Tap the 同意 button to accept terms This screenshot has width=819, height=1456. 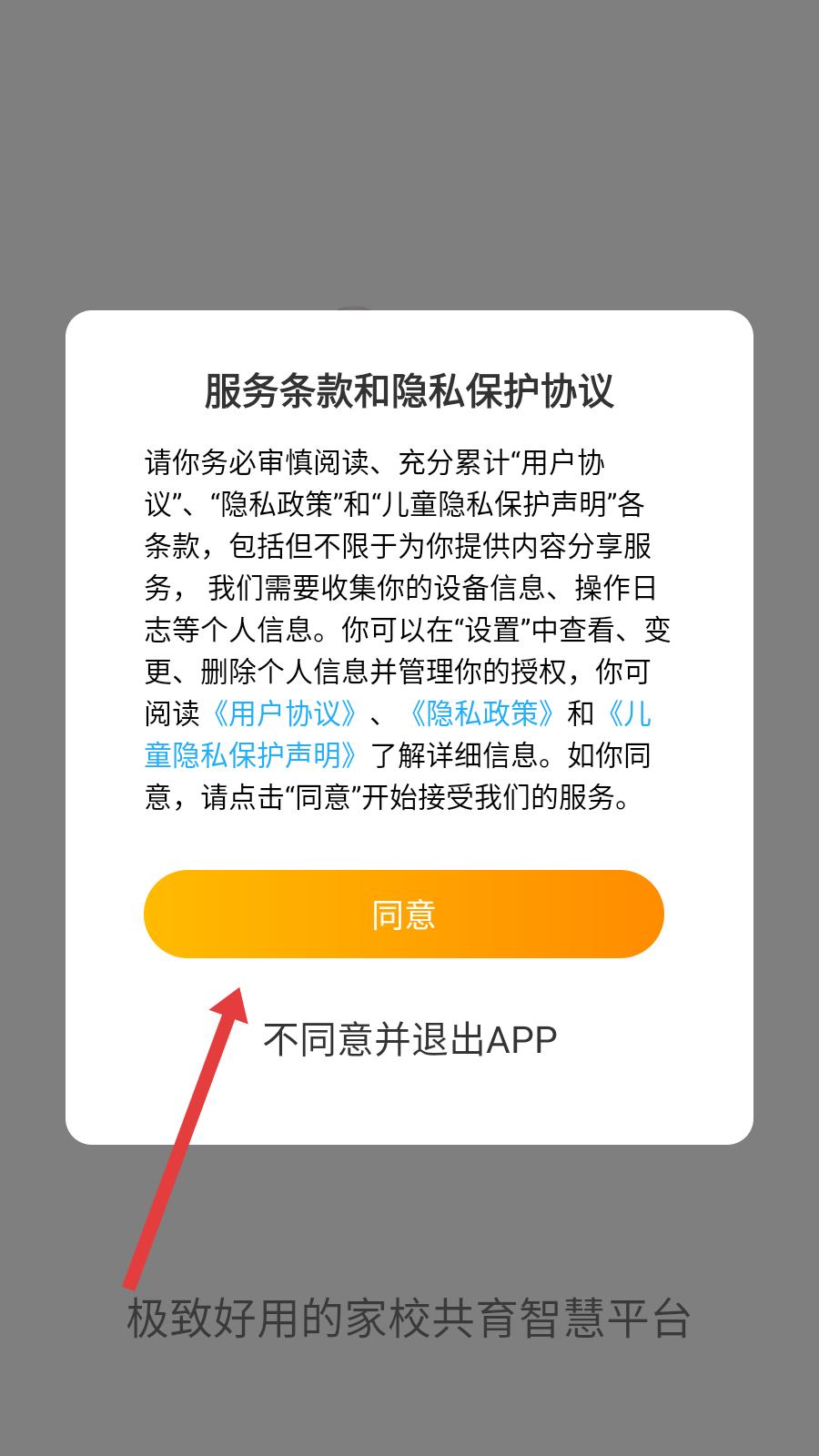click(404, 914)
